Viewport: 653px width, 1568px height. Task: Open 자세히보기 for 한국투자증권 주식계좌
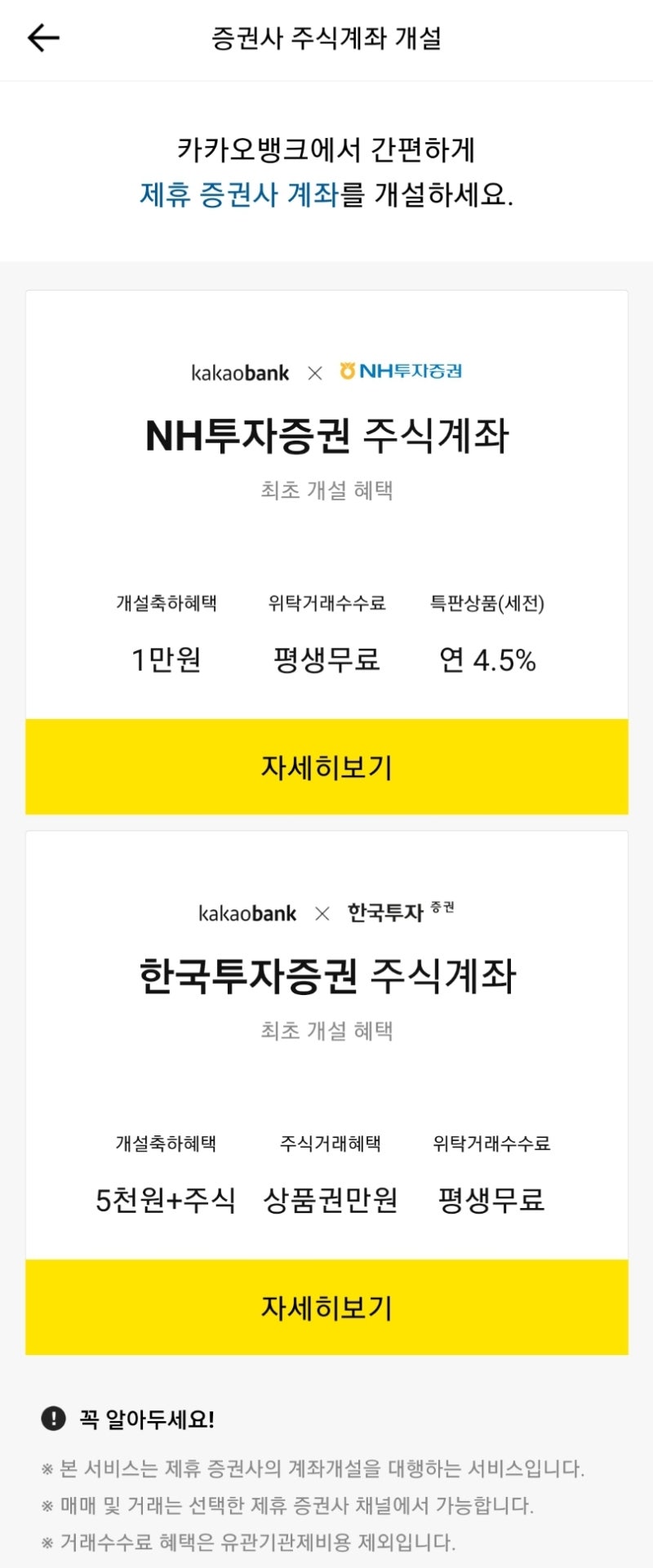(326, 1307)
